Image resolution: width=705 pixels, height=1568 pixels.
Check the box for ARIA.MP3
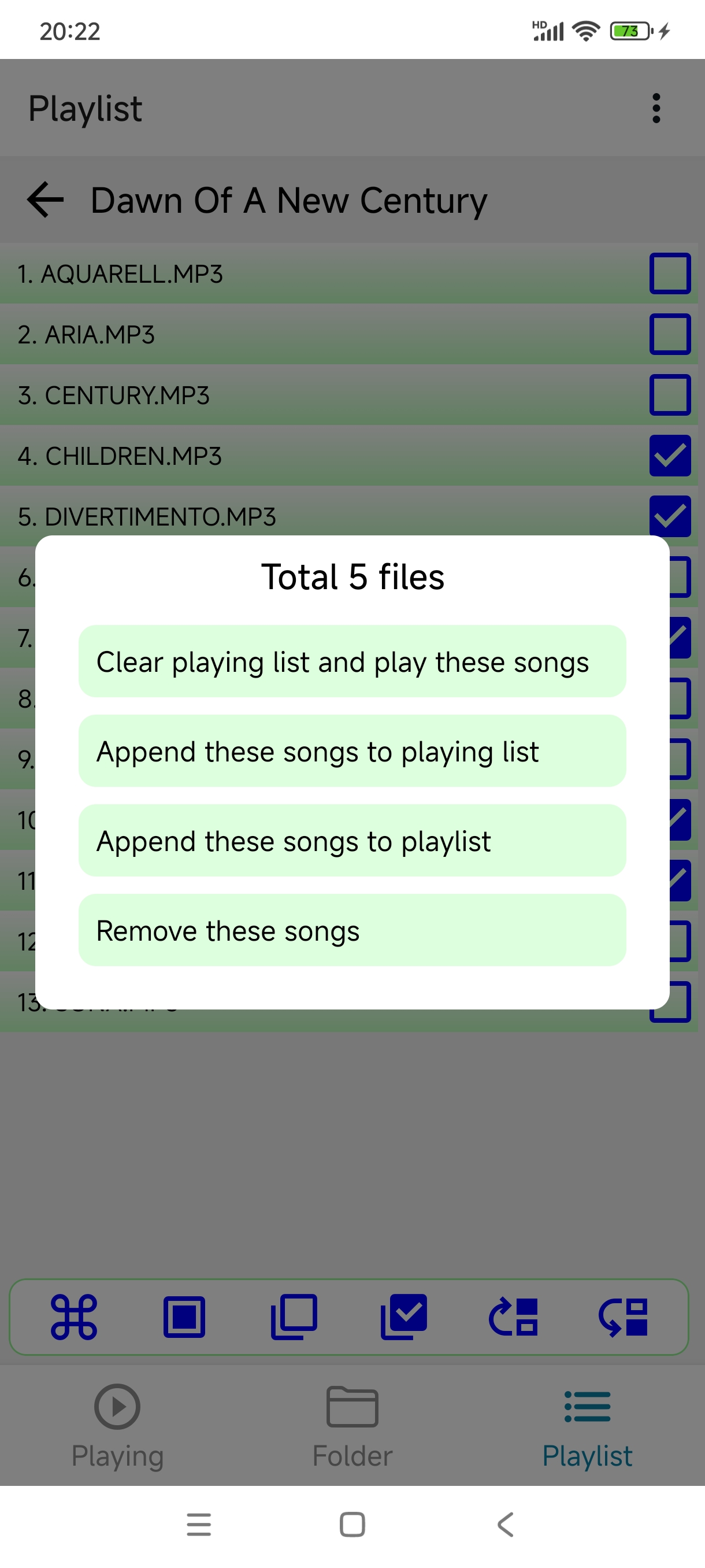point(669,334)
